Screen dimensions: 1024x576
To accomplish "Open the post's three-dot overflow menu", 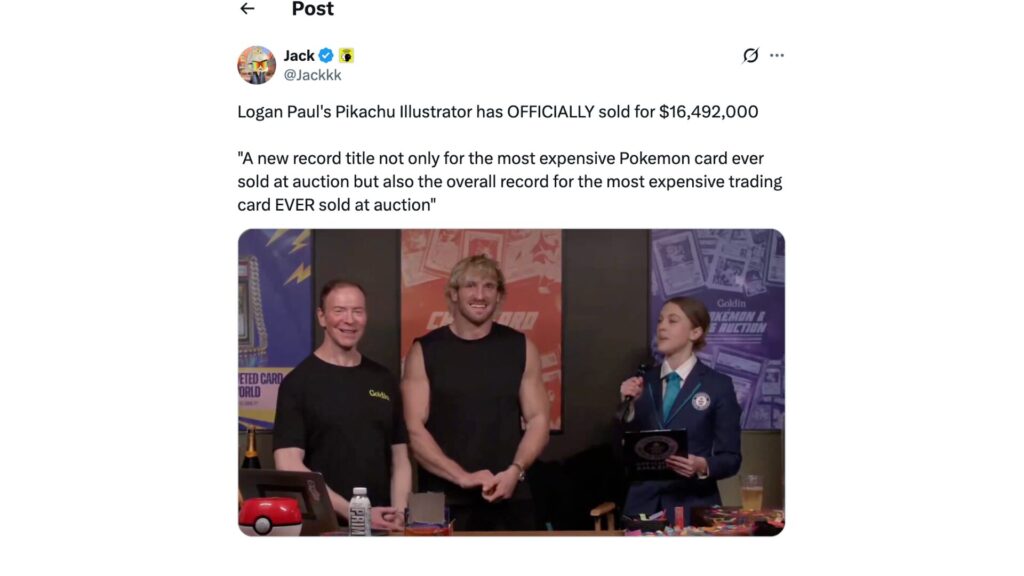I will tap(777, 56).
